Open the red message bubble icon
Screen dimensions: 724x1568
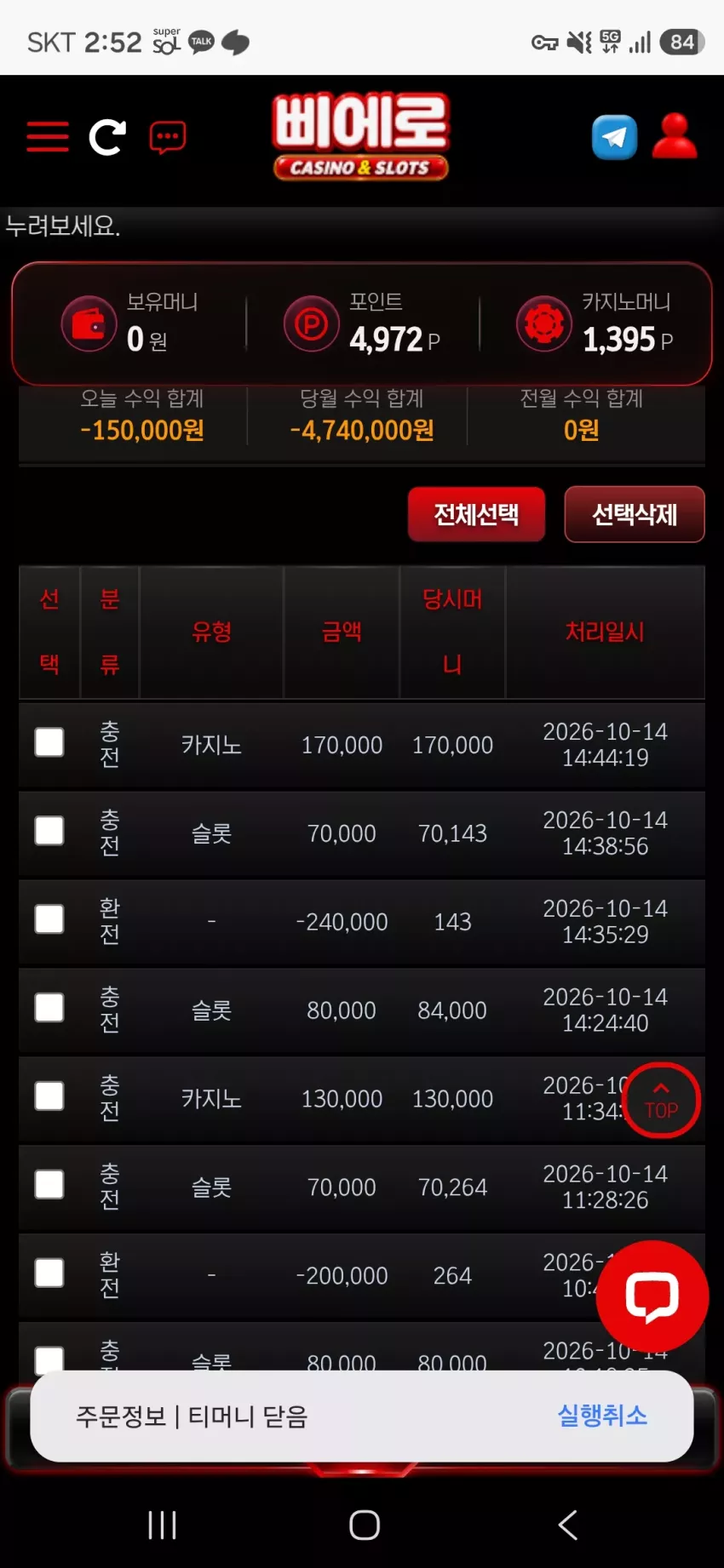[x=167, y=136]
